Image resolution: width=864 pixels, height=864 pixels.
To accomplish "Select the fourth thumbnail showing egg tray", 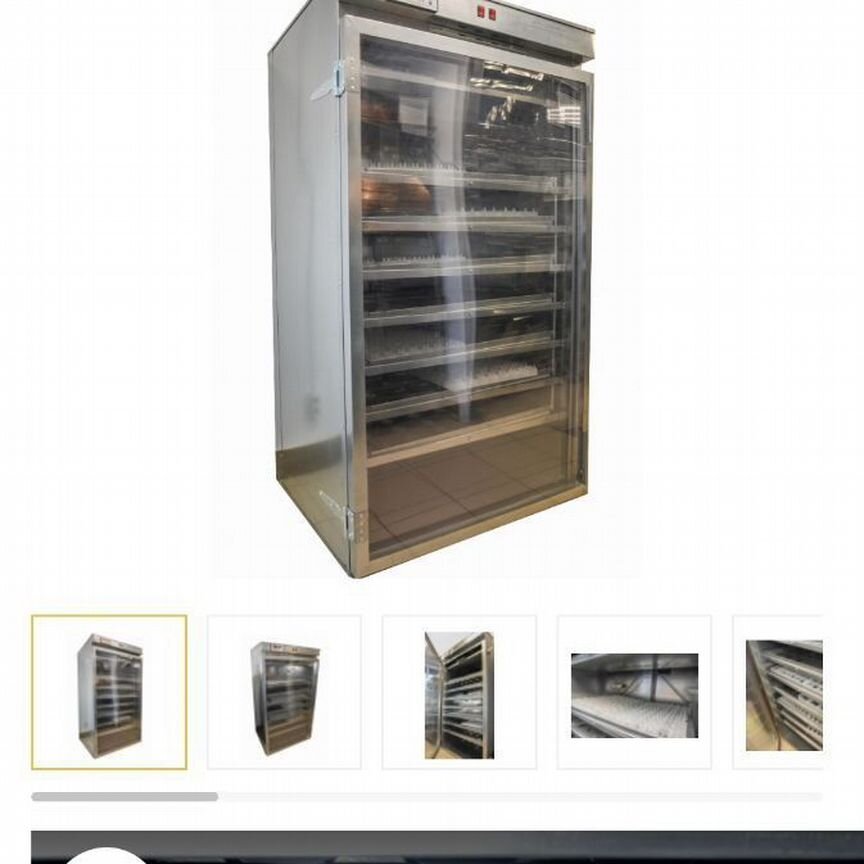I will (634, 692).
